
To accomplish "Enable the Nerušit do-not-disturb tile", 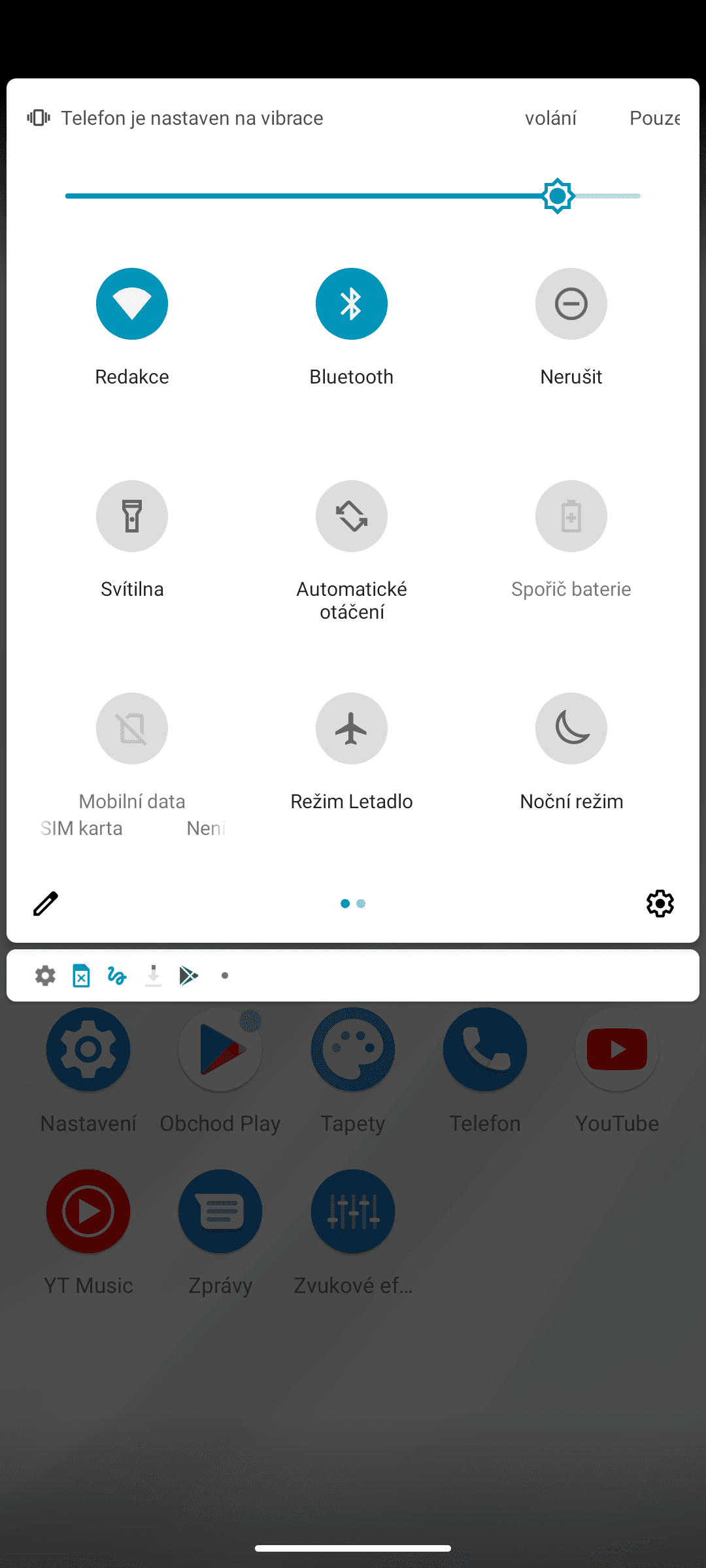I will point(571,304).
